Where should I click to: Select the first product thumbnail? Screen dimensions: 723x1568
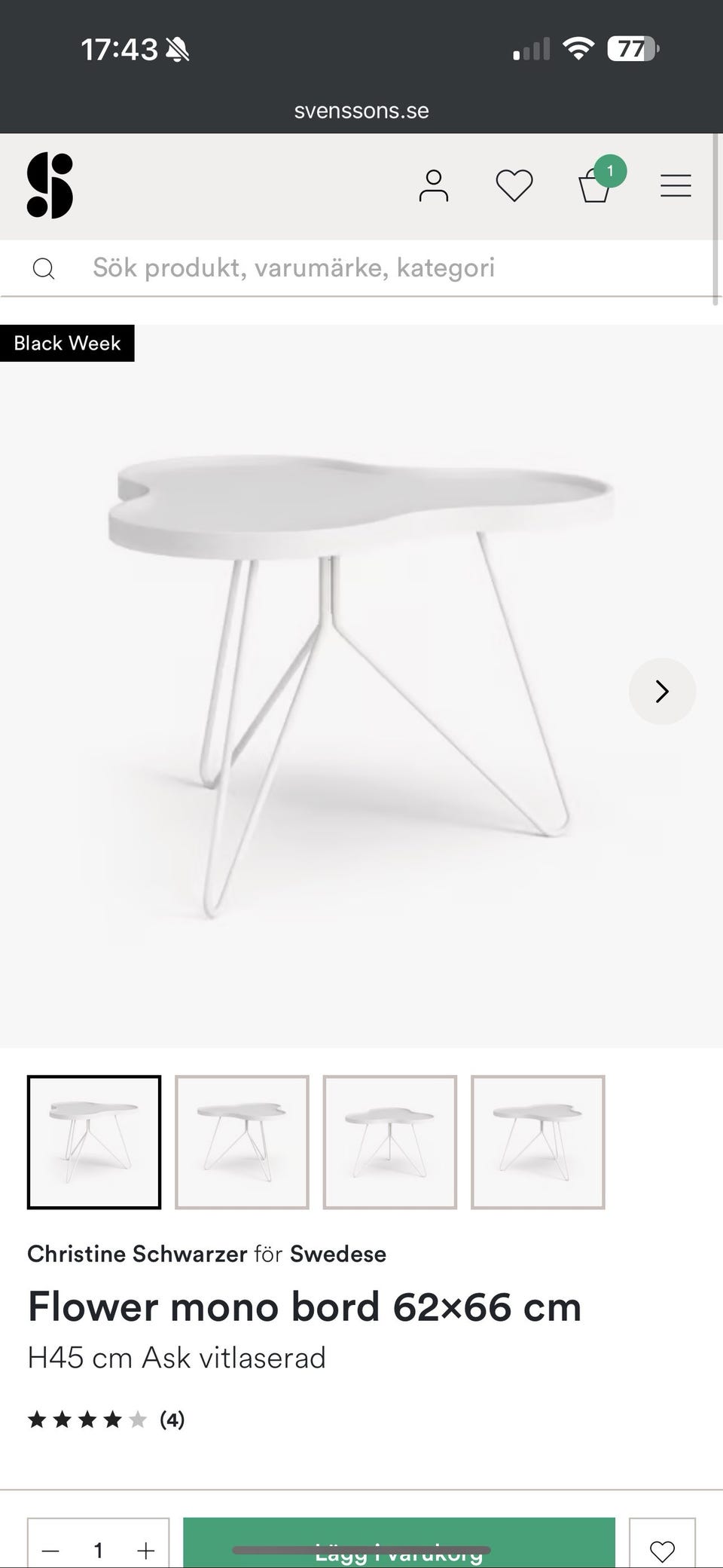coord(94,1142)
